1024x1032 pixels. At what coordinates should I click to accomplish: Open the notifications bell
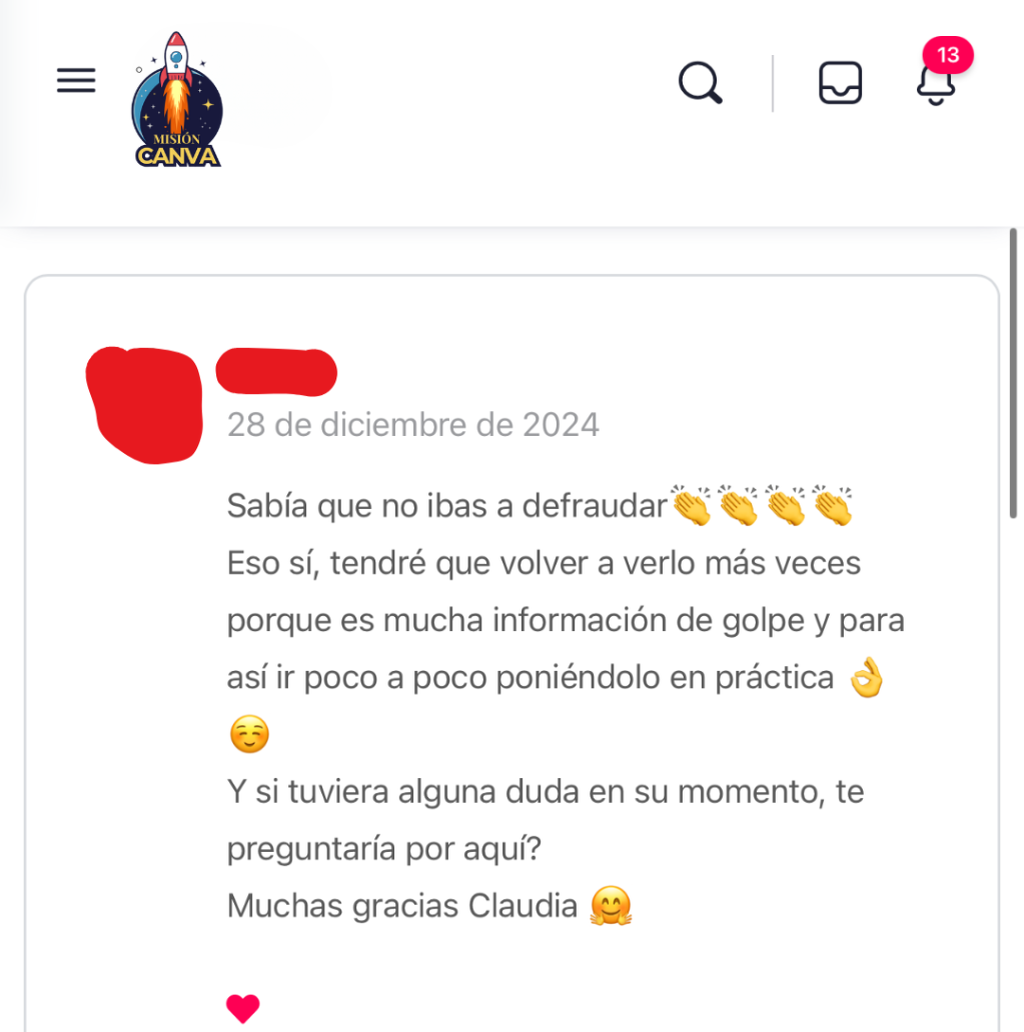tap(936, 84)
